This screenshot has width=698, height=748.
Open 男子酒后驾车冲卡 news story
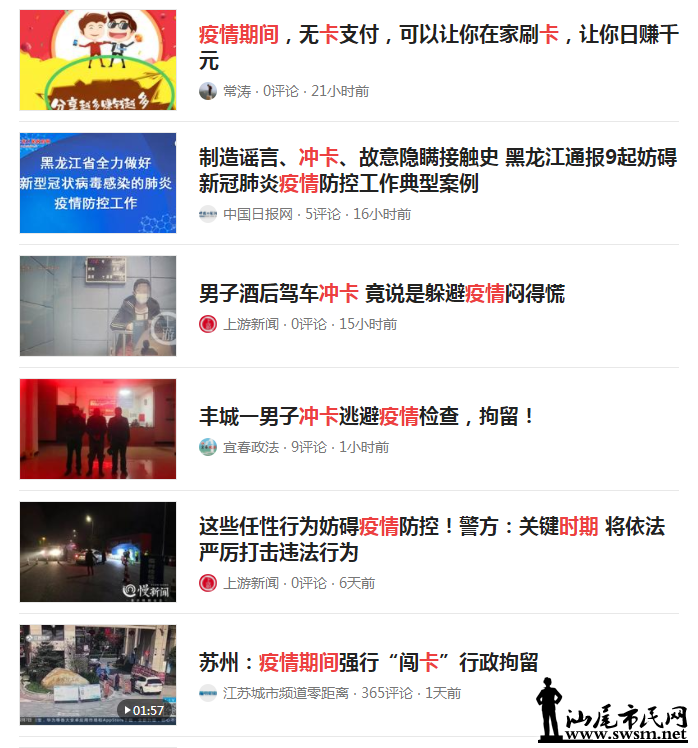point(381,293)
